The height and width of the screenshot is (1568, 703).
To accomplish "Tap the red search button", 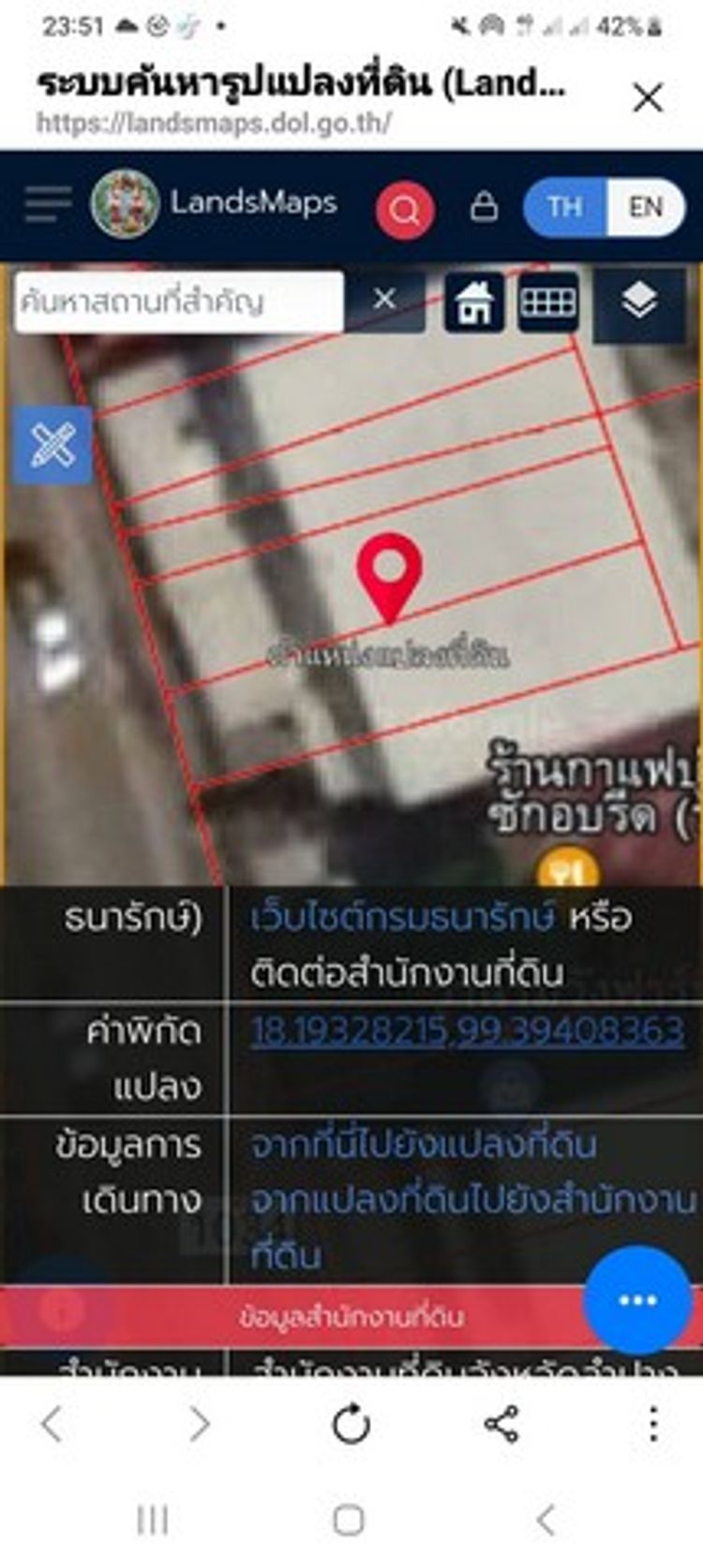I will (x=405, y=210).
